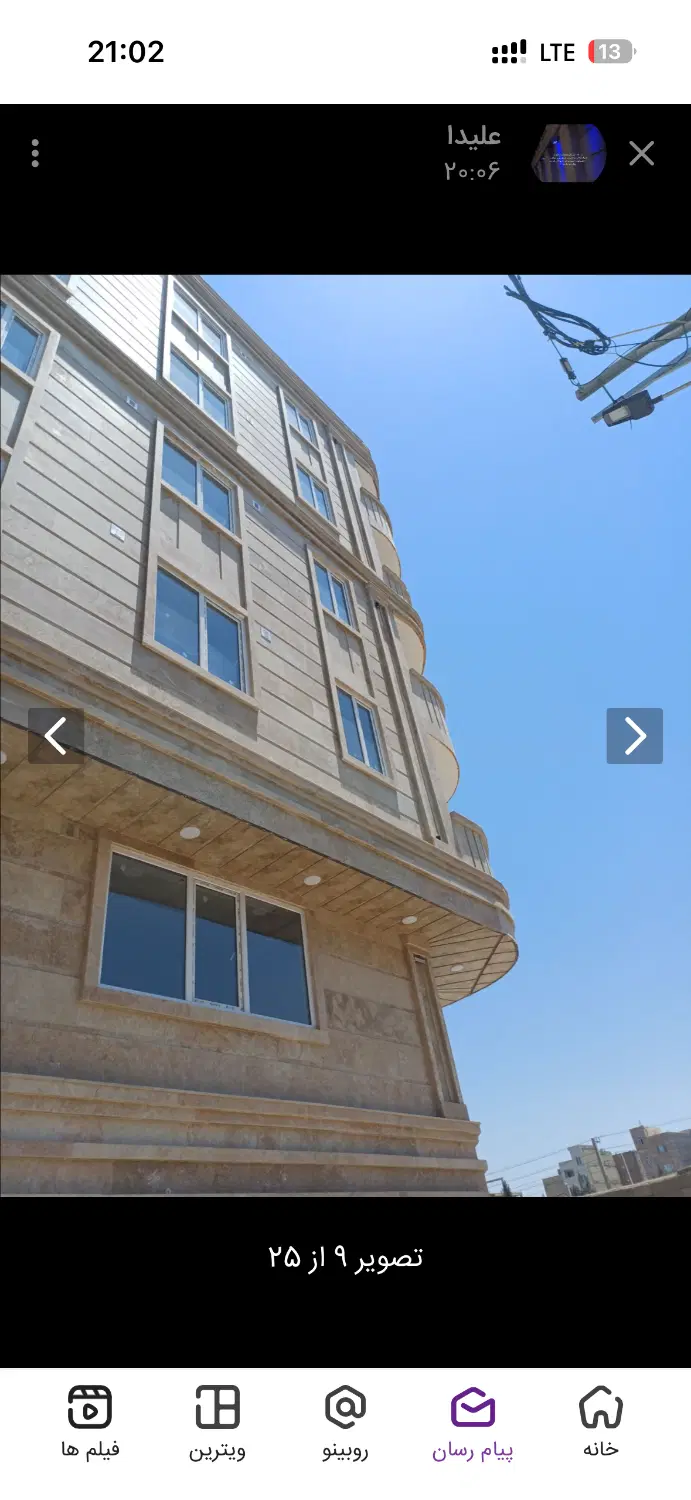Switch to the خانه tab

[x=601, y=1421]
